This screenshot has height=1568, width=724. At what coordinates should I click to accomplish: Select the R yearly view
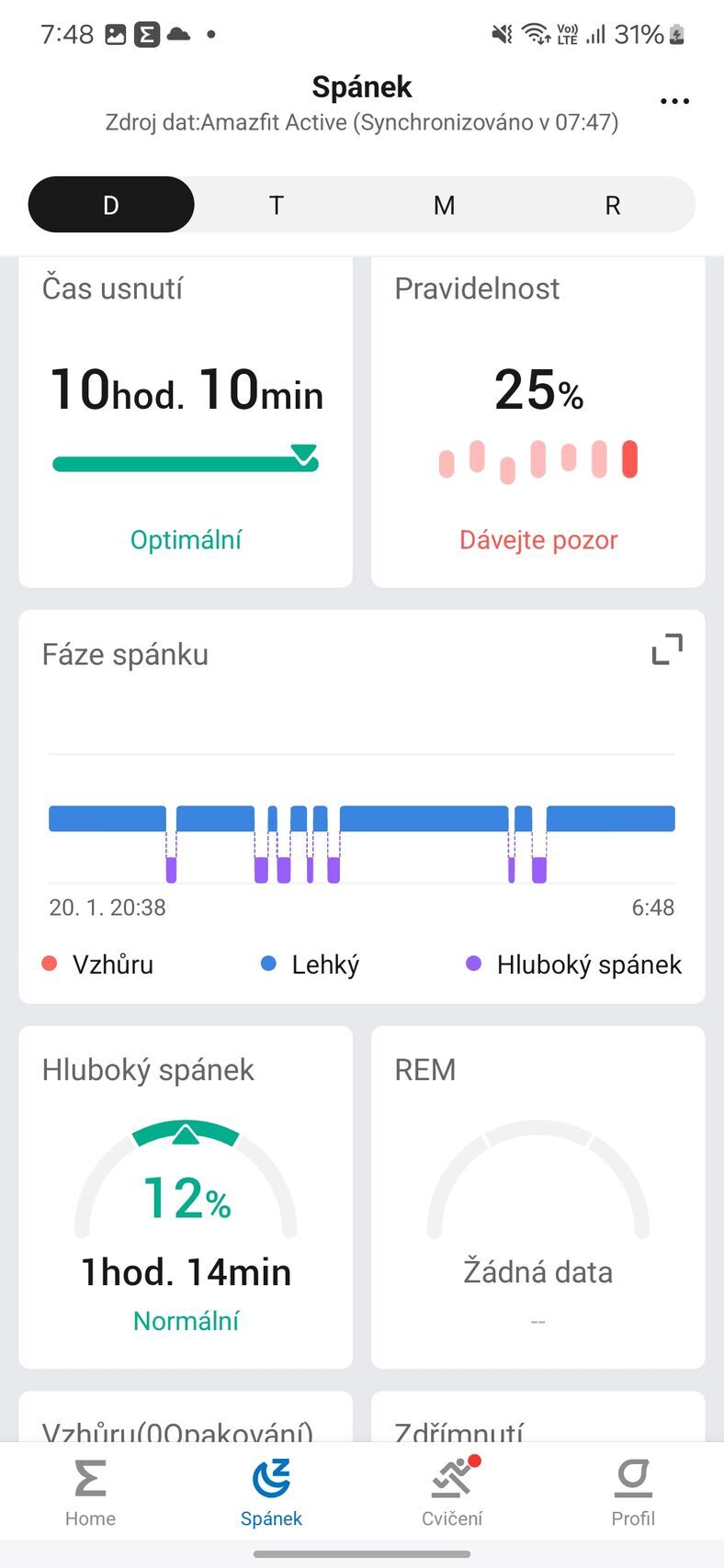pyautogui.click(x=612, y=204)
